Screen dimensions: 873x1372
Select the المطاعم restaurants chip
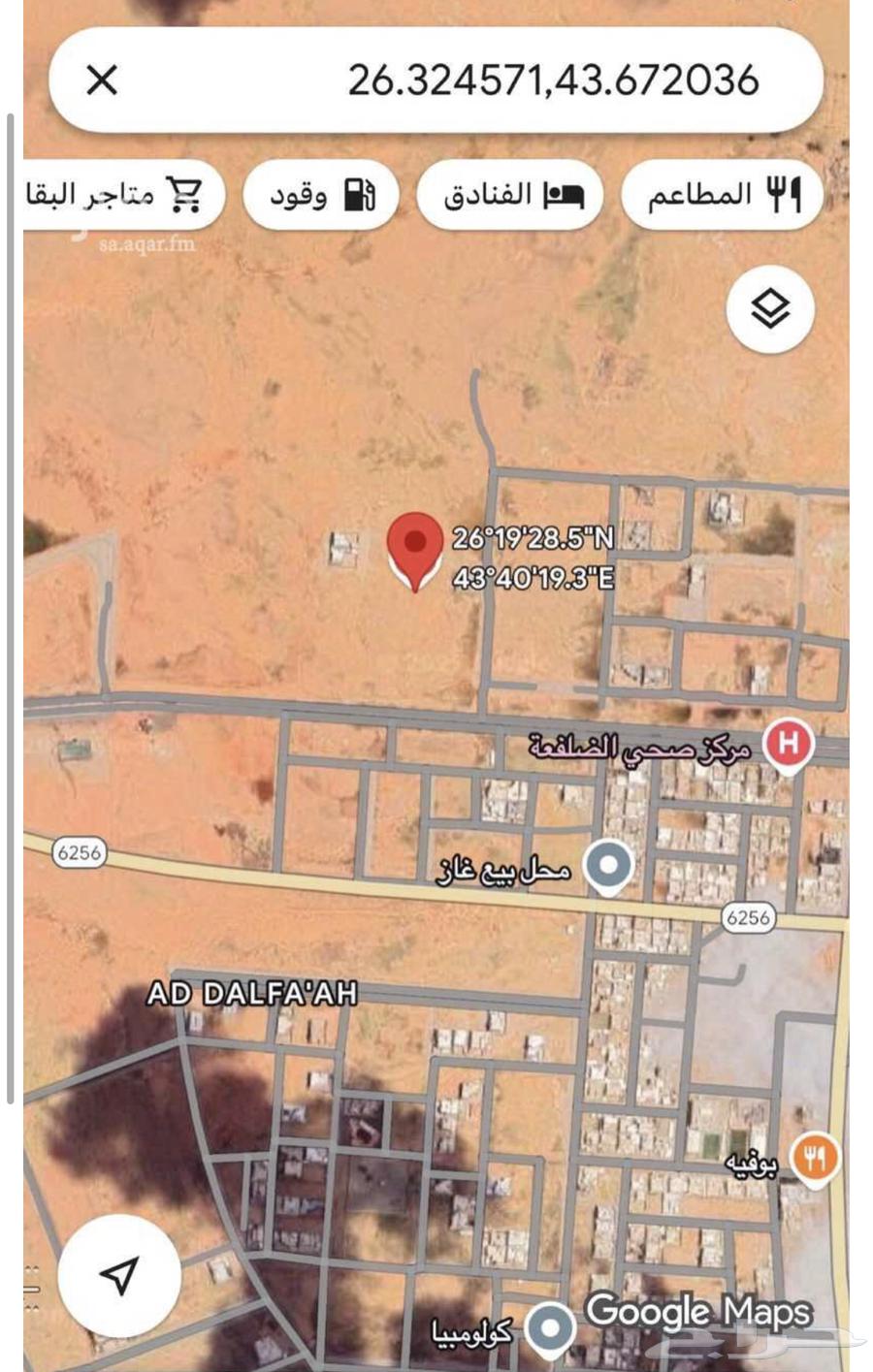(722, 195)
